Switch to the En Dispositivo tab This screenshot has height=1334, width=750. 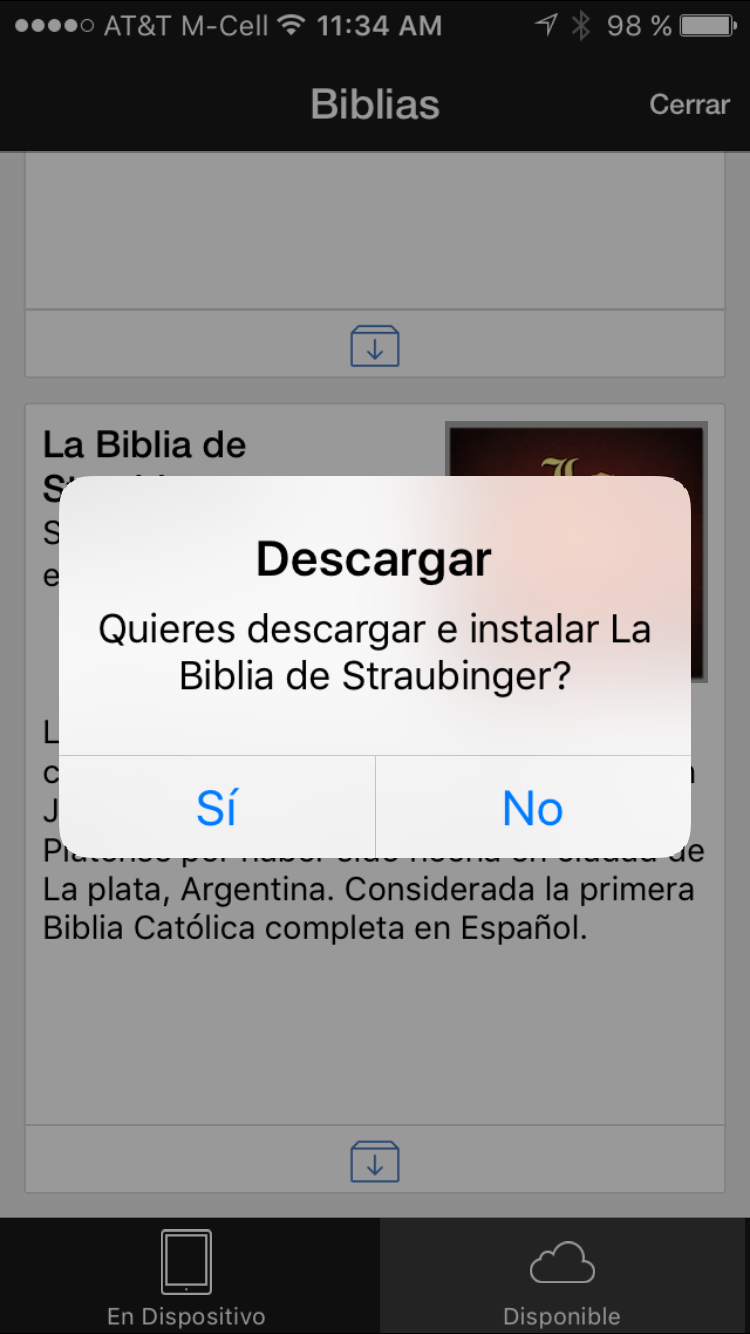(x=187, y=1277)
